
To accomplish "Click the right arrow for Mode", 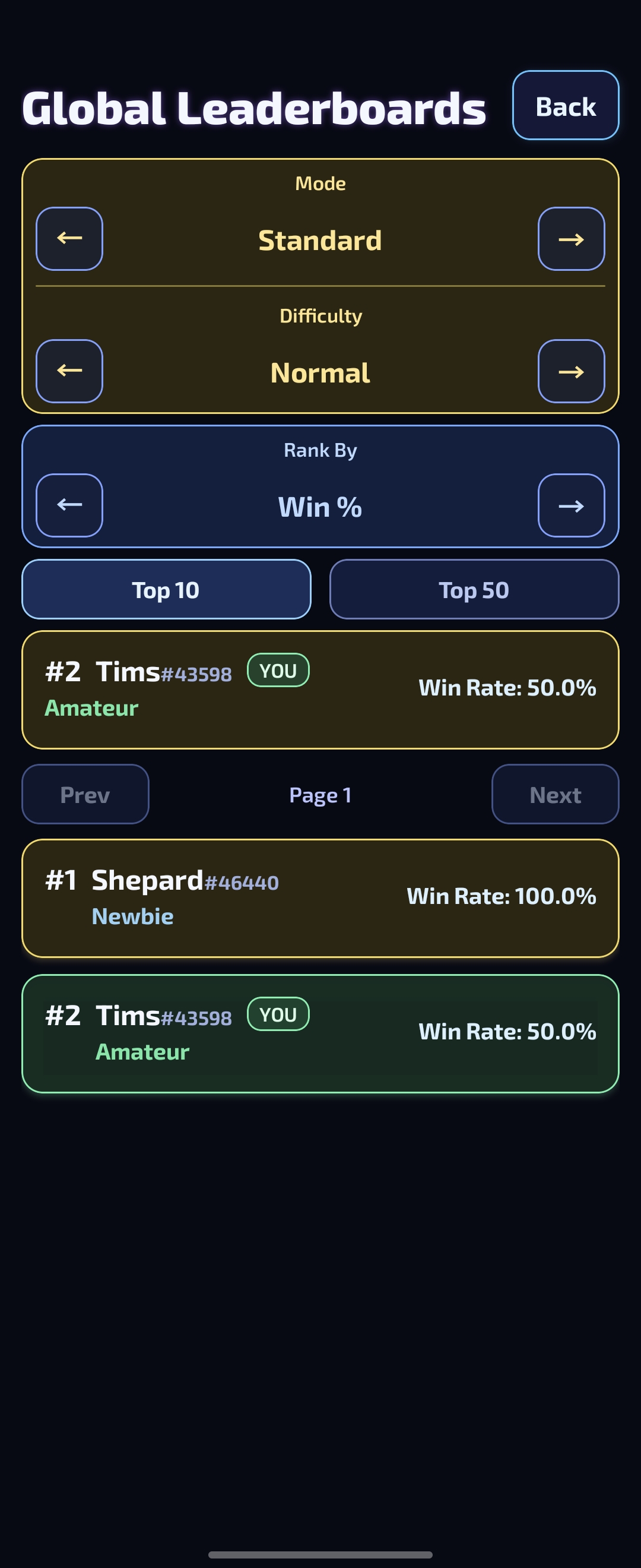I will tap(571, 239).
